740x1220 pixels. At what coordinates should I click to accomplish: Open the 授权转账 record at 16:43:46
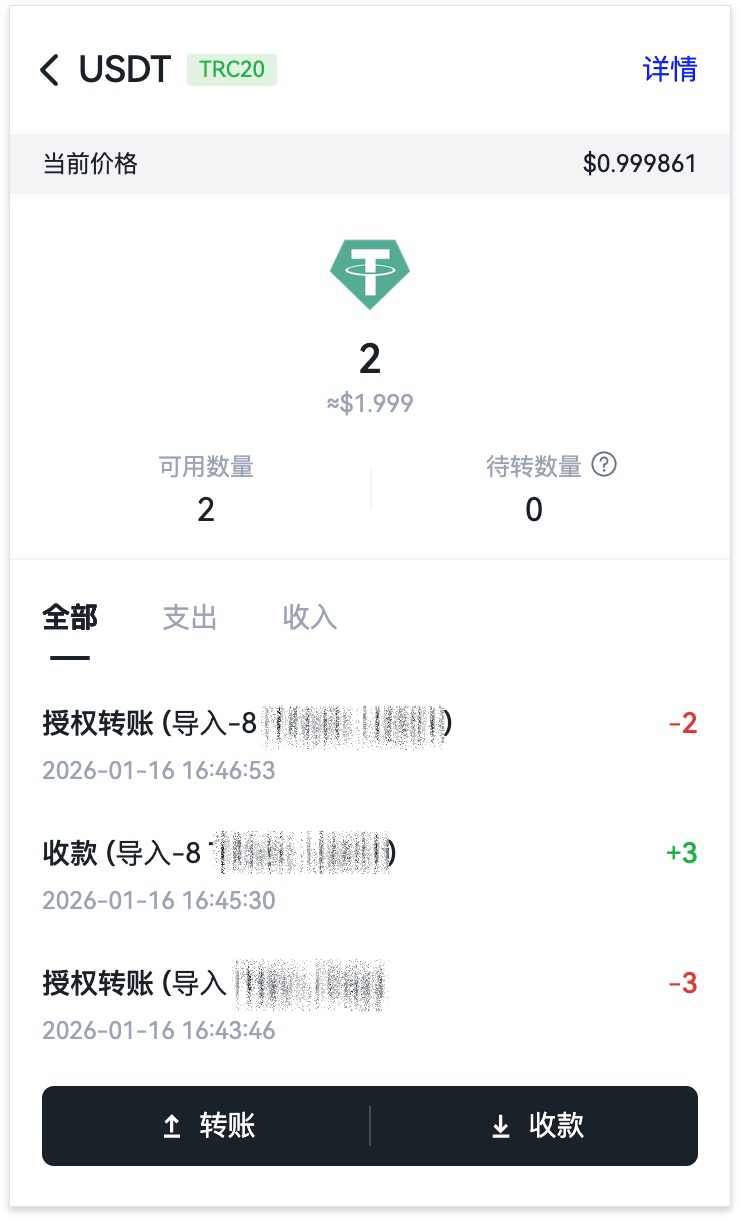pyautogui.click(x=370, y=1005)
